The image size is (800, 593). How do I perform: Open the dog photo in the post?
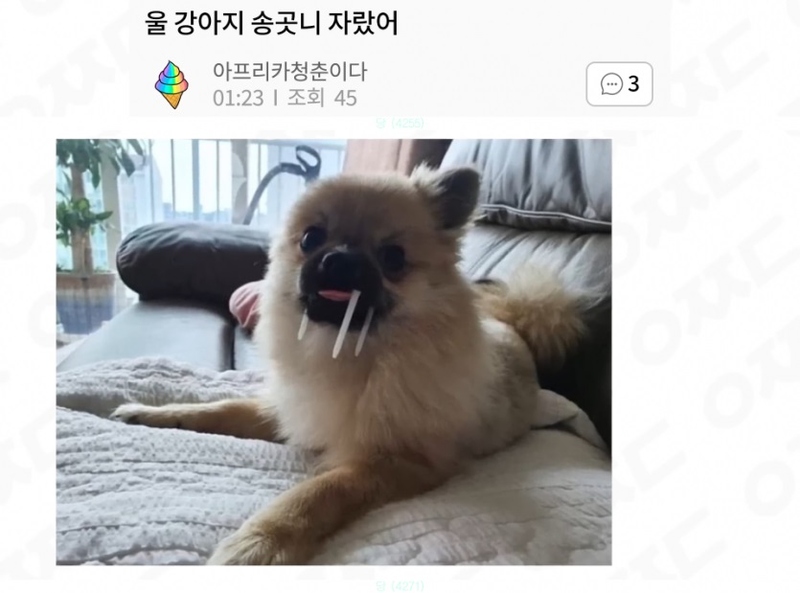333,351
